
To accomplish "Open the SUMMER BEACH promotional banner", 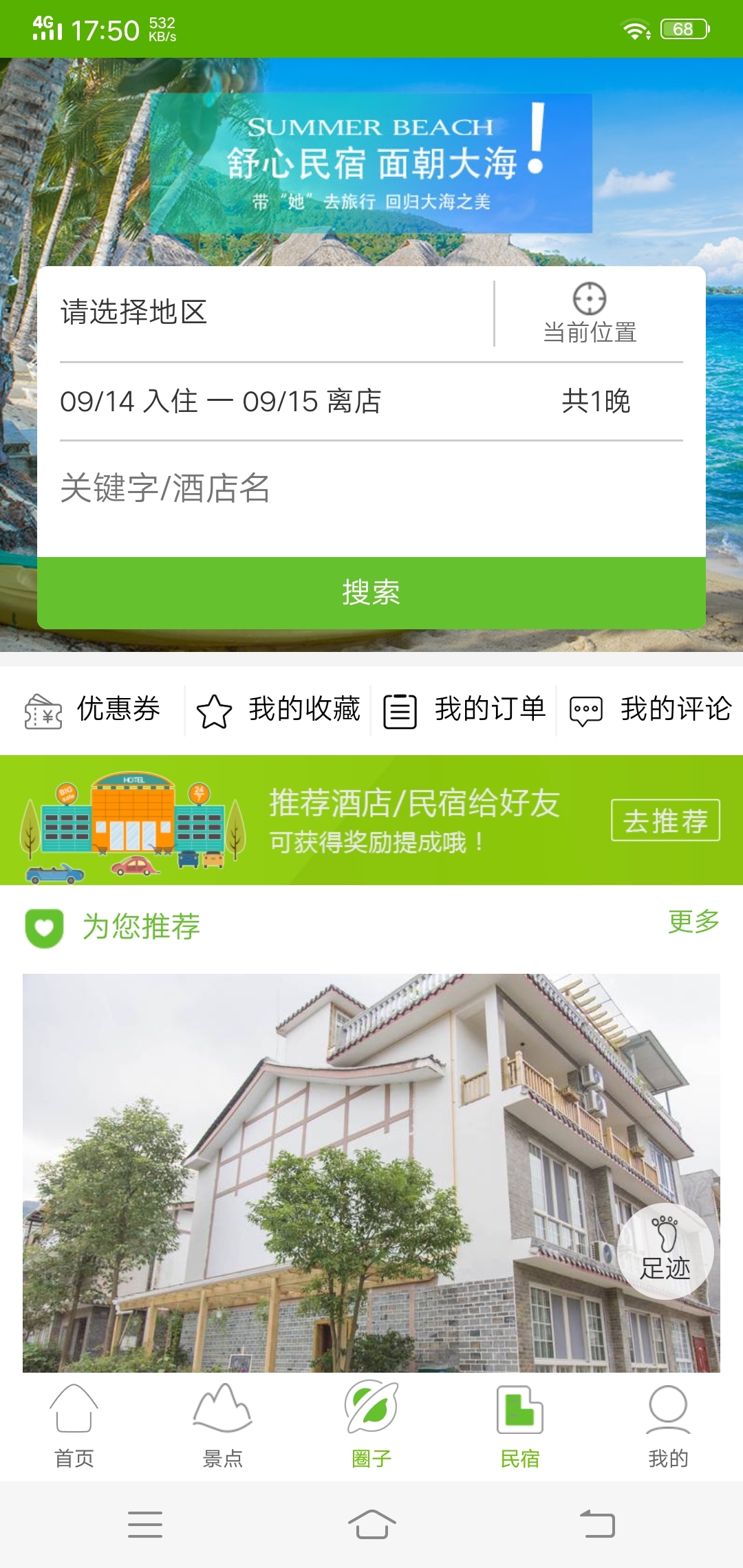I will tap(371, 163).
